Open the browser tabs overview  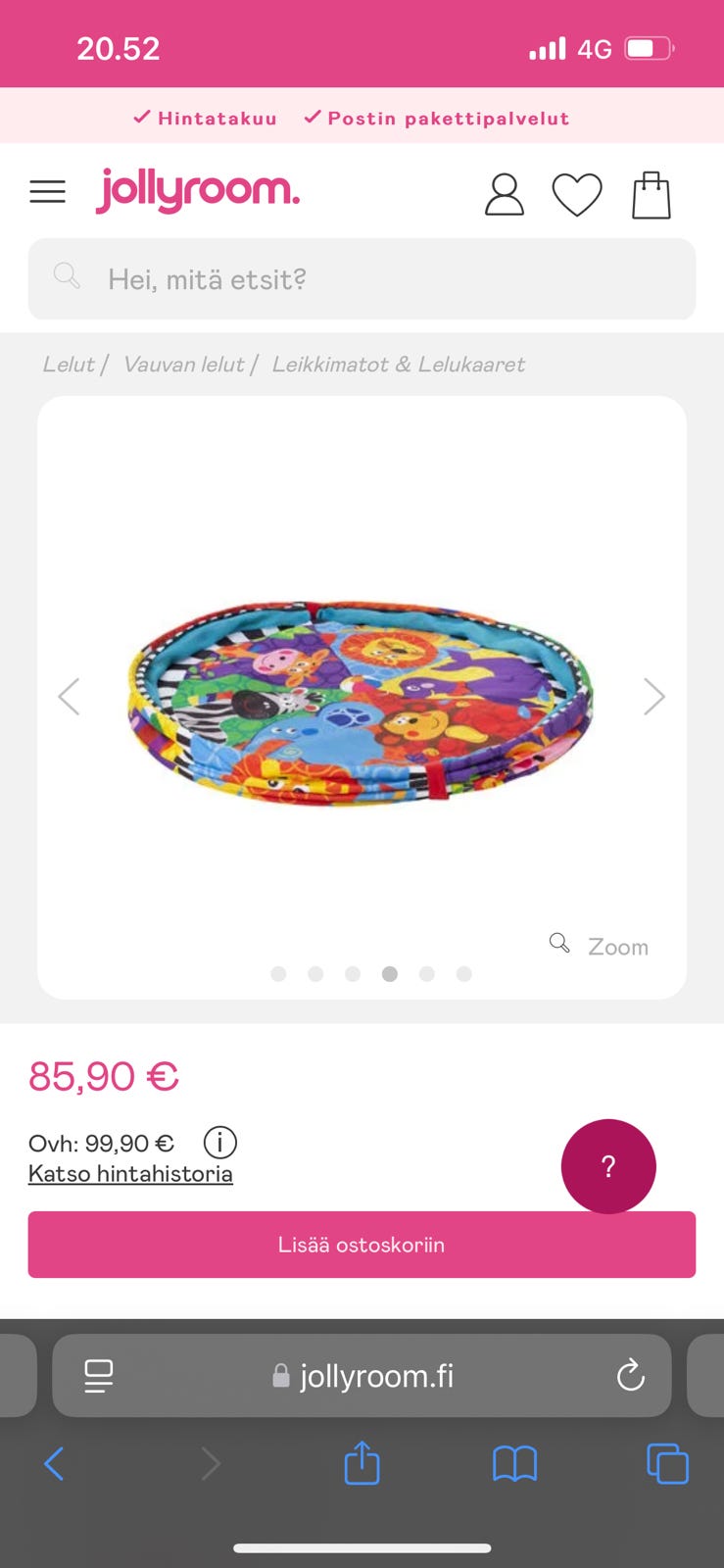pyautogui.click(x=667, y=1464)
